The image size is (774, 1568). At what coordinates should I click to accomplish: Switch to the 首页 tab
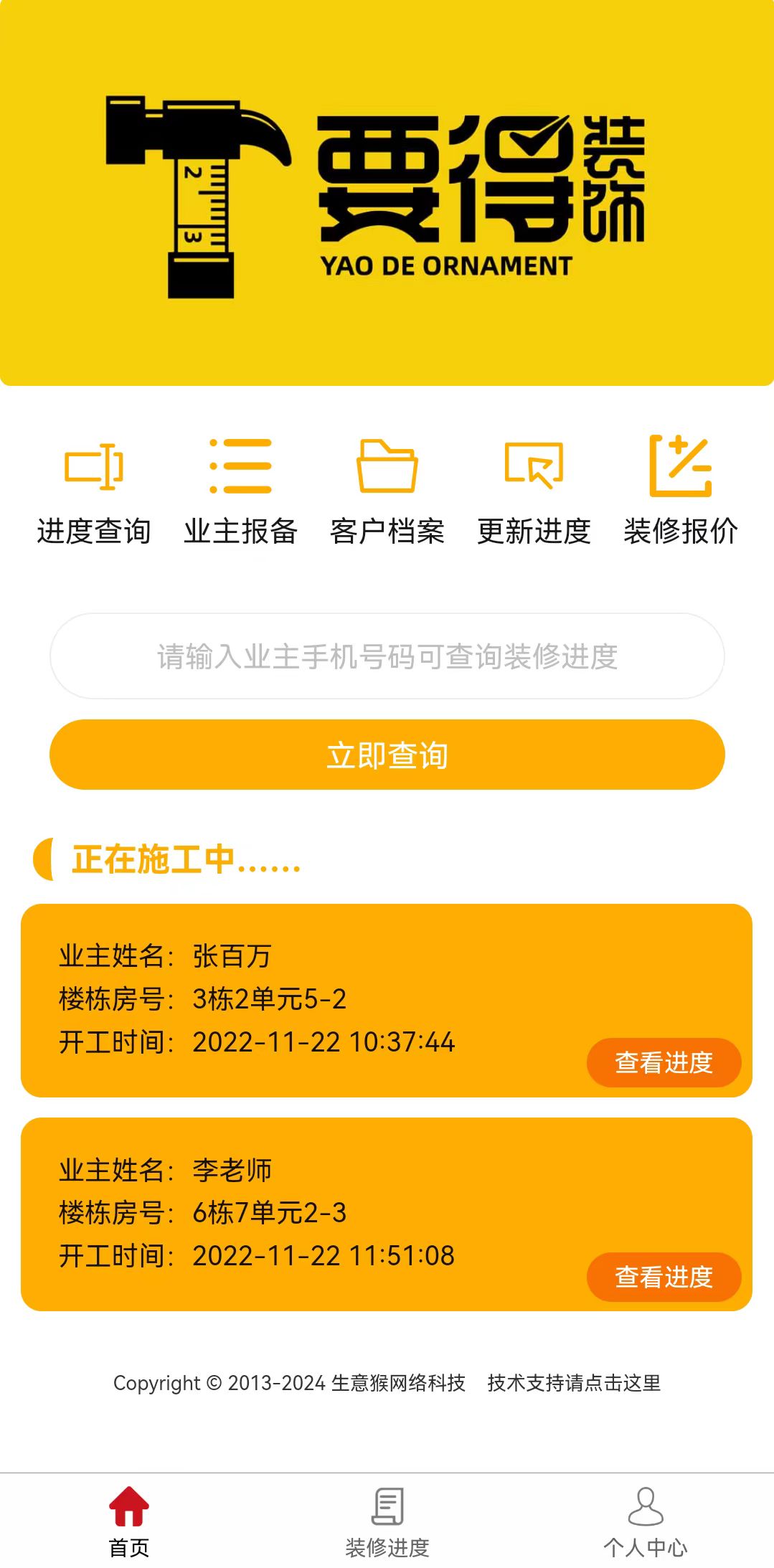click(130, 1528)
